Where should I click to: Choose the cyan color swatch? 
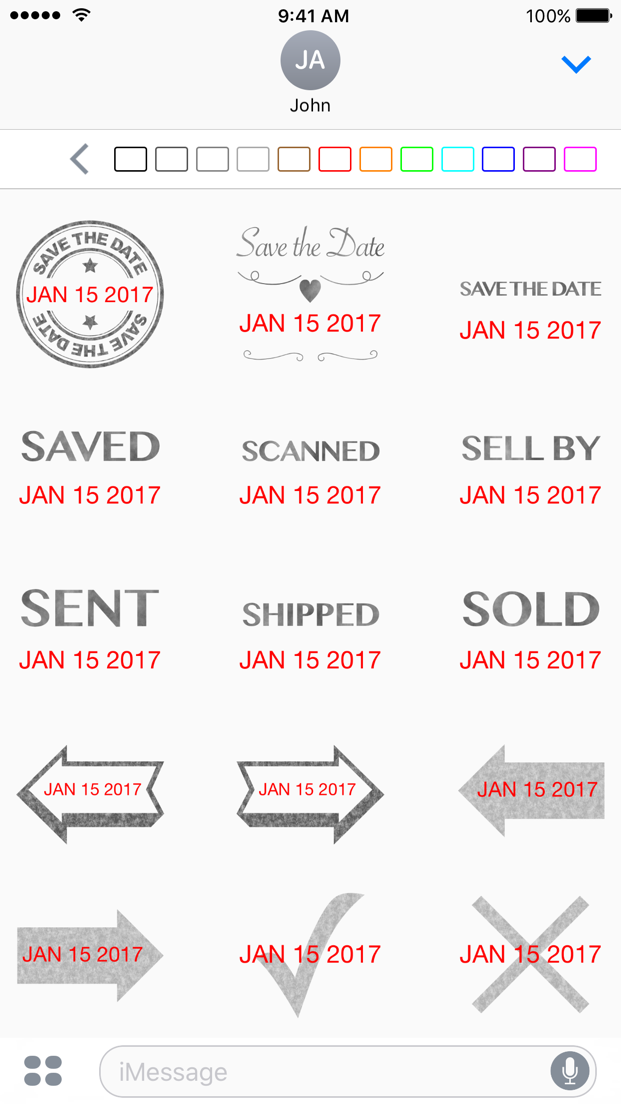tap(457, 159)
